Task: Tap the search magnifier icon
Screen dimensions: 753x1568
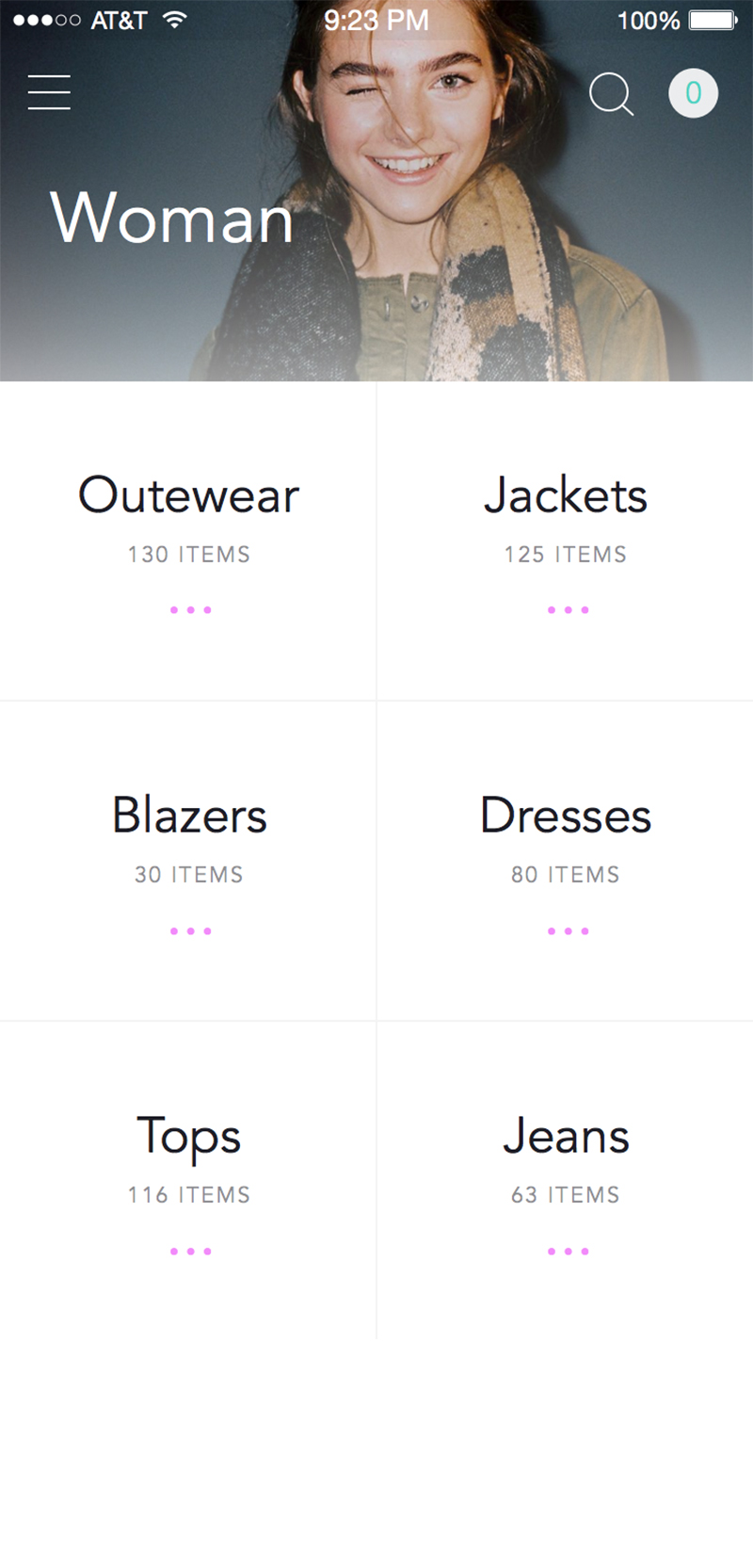Action: [611, 93]
